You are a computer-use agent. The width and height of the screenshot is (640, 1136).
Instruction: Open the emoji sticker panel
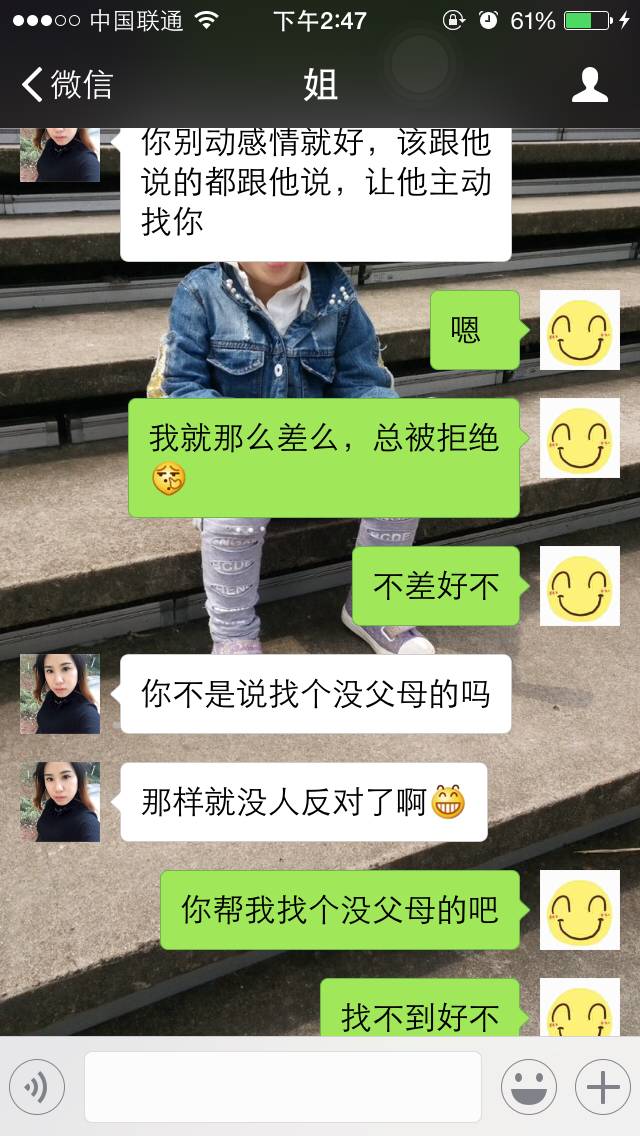click(528, 1086)
